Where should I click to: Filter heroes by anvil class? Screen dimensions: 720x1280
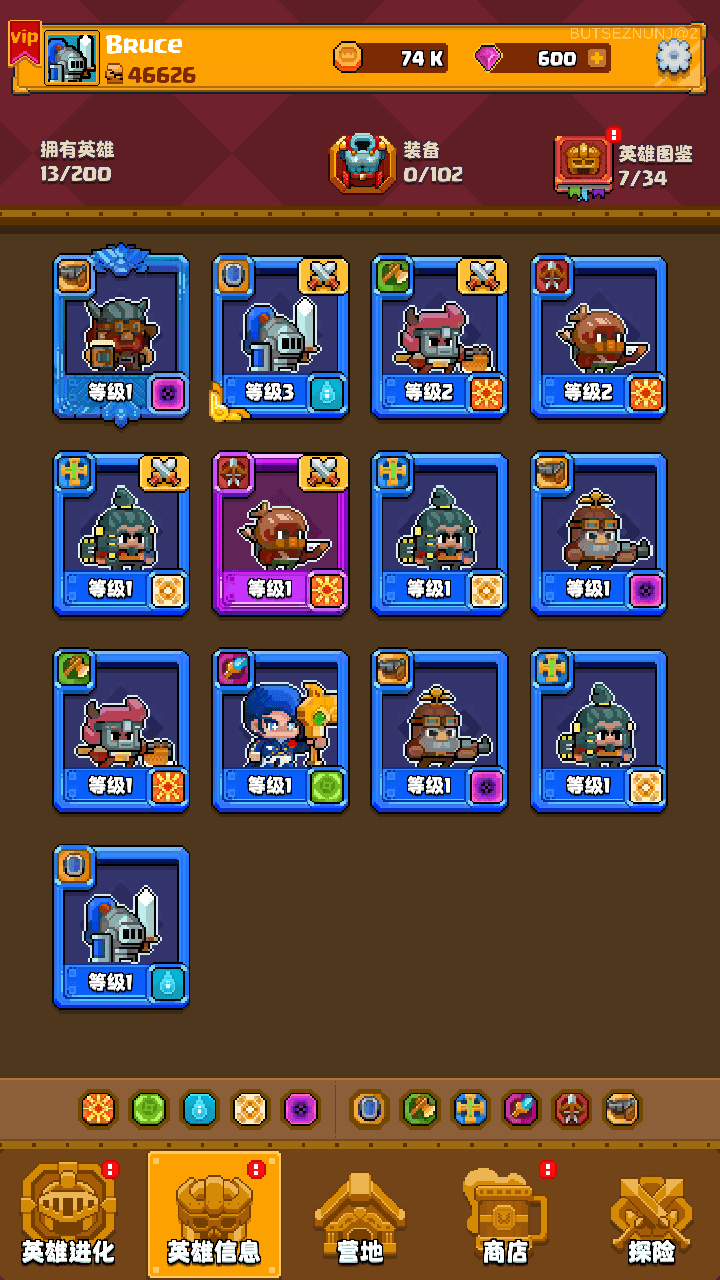623,1109
